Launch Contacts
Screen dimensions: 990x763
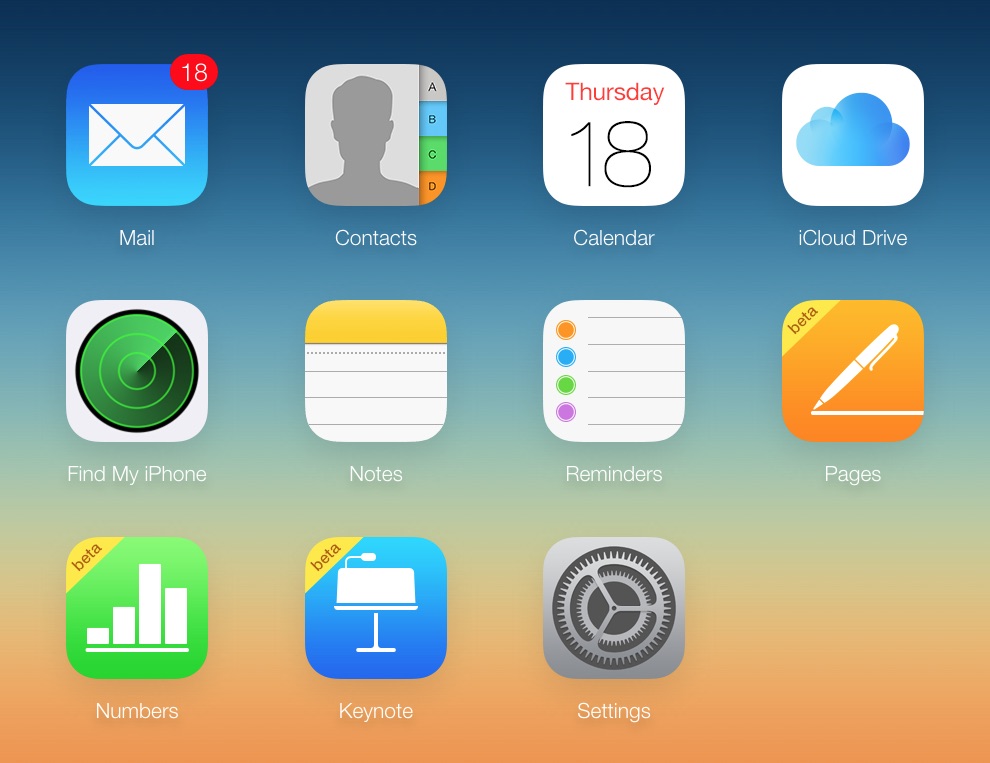pyautogui.click(x=376, y=135)
